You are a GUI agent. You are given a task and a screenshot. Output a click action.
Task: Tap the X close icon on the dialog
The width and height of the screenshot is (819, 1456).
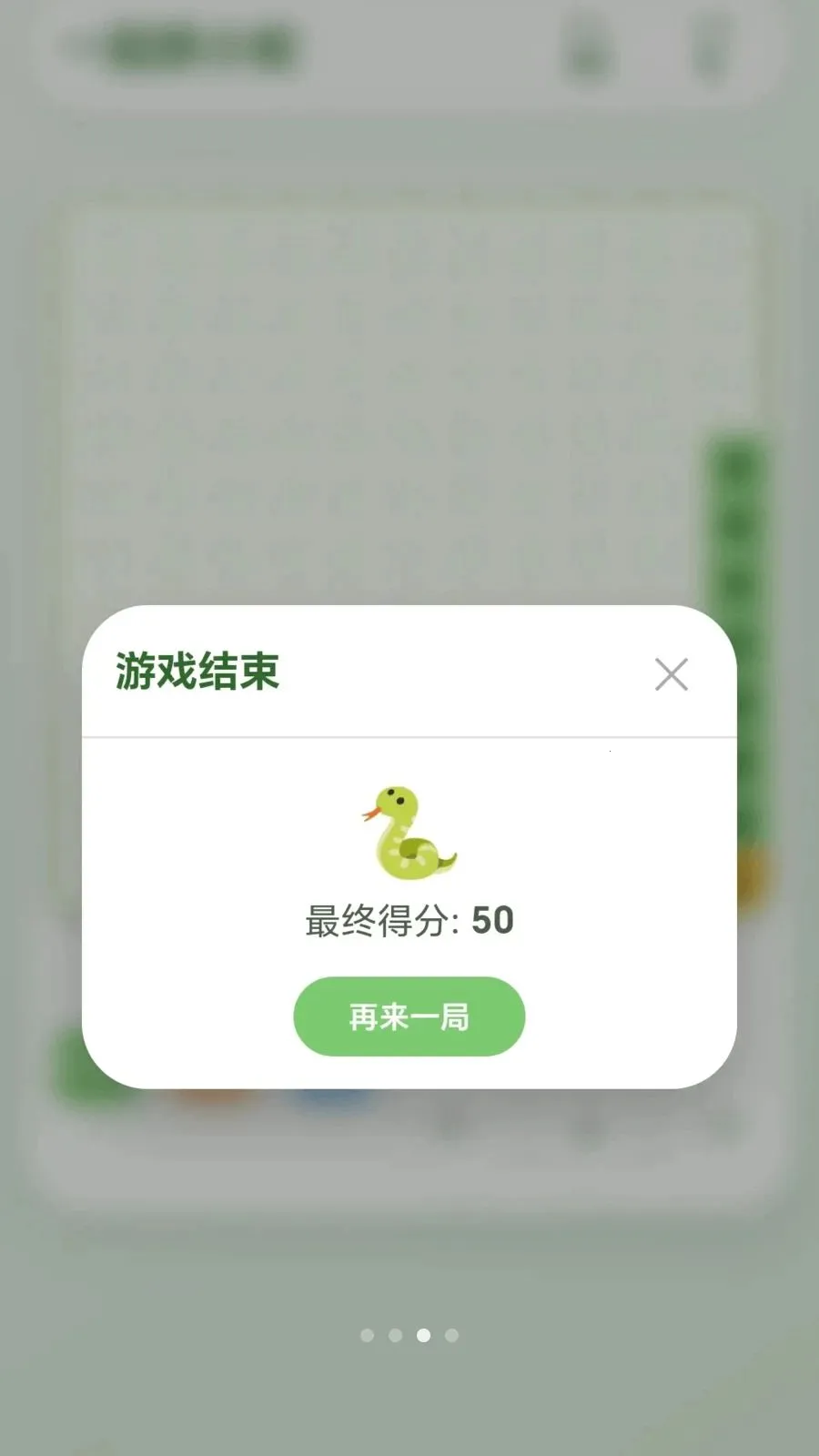click(x=672, y=674)
